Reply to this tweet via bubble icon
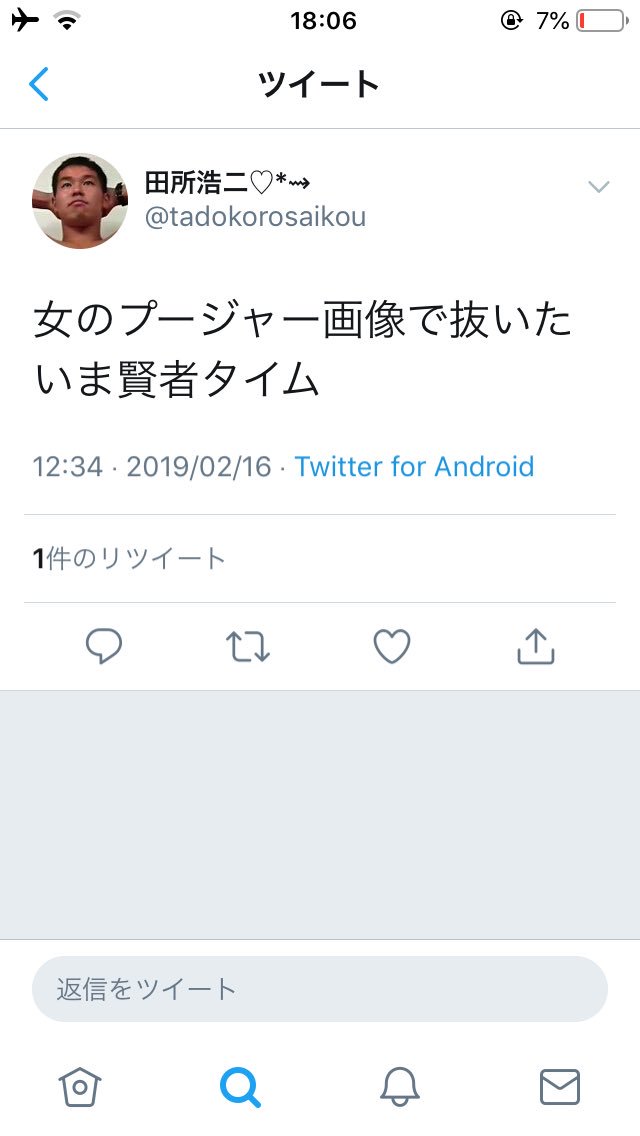Screen dimensions: 640x1136 [103, 647]
